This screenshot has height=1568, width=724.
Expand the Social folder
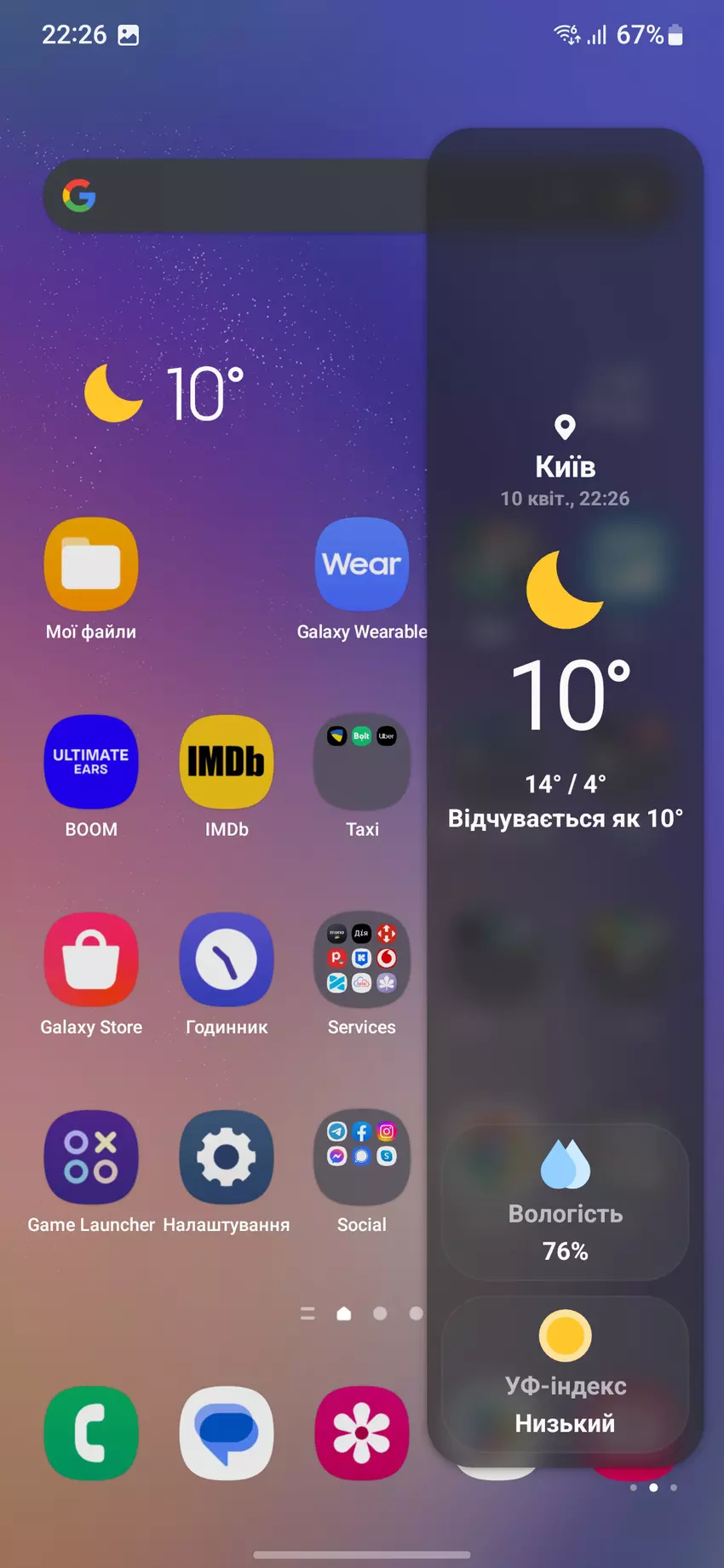pyautogui.click(x=362, y=1157)
